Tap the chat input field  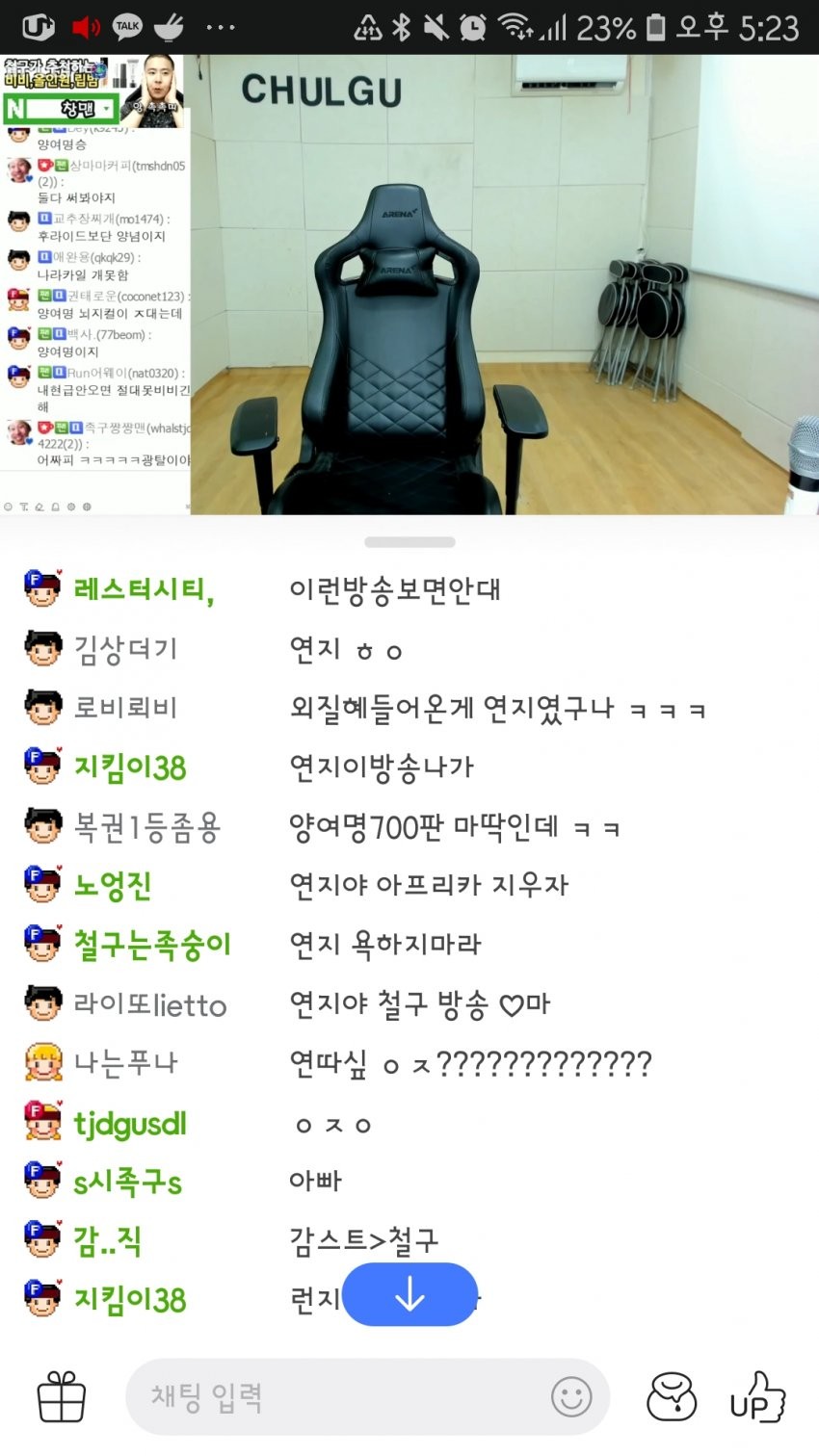click(337, 1397)
